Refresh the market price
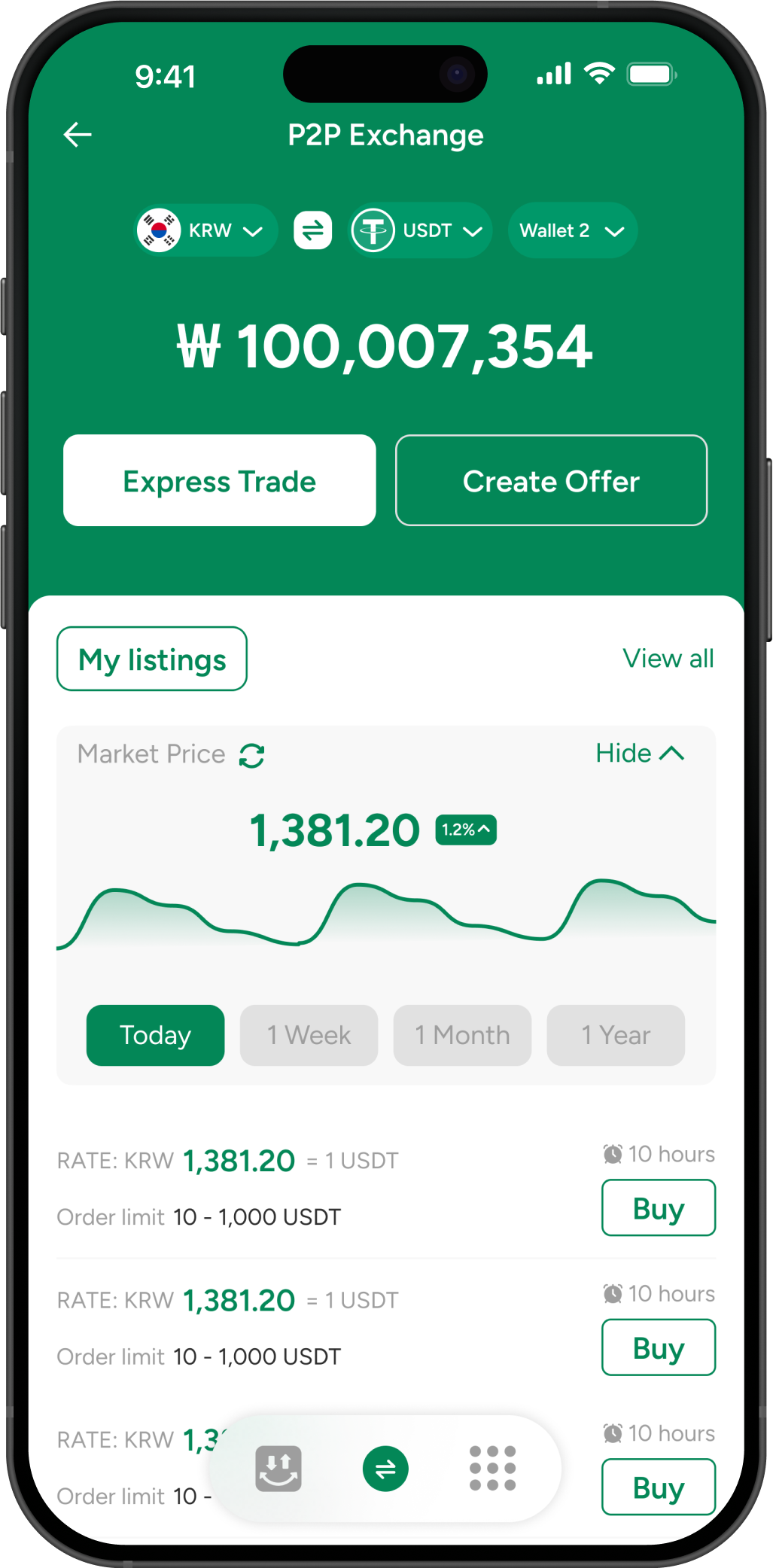Viewport: 773px width, 1568px height. click(251, 755)
